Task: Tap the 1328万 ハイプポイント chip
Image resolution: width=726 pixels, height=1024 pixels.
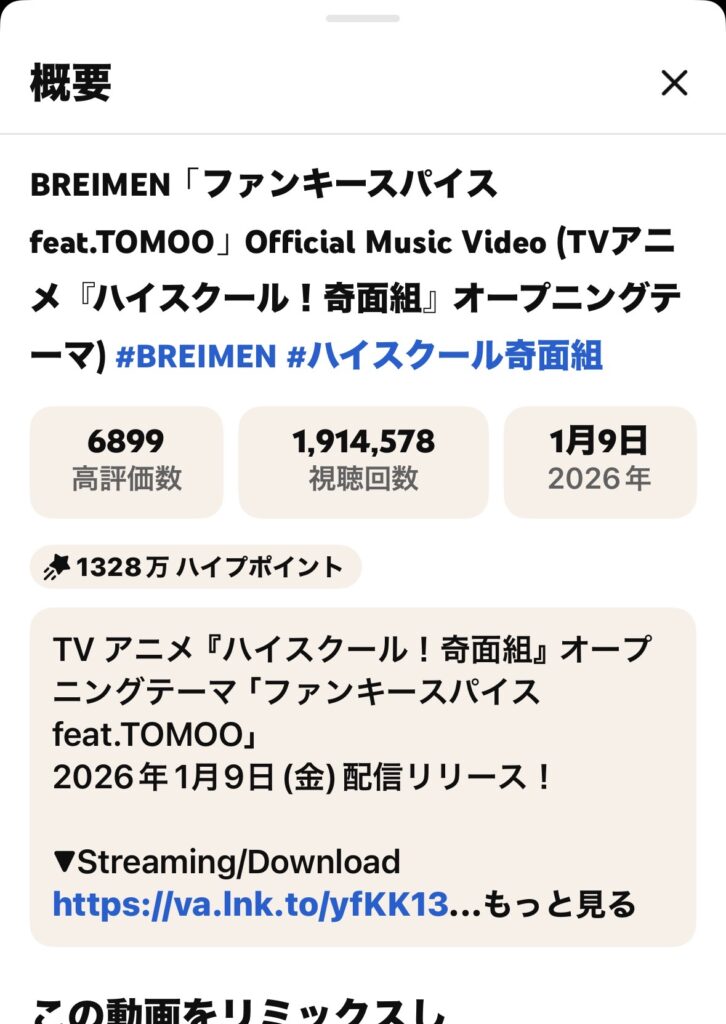Action: pos(195,568)
